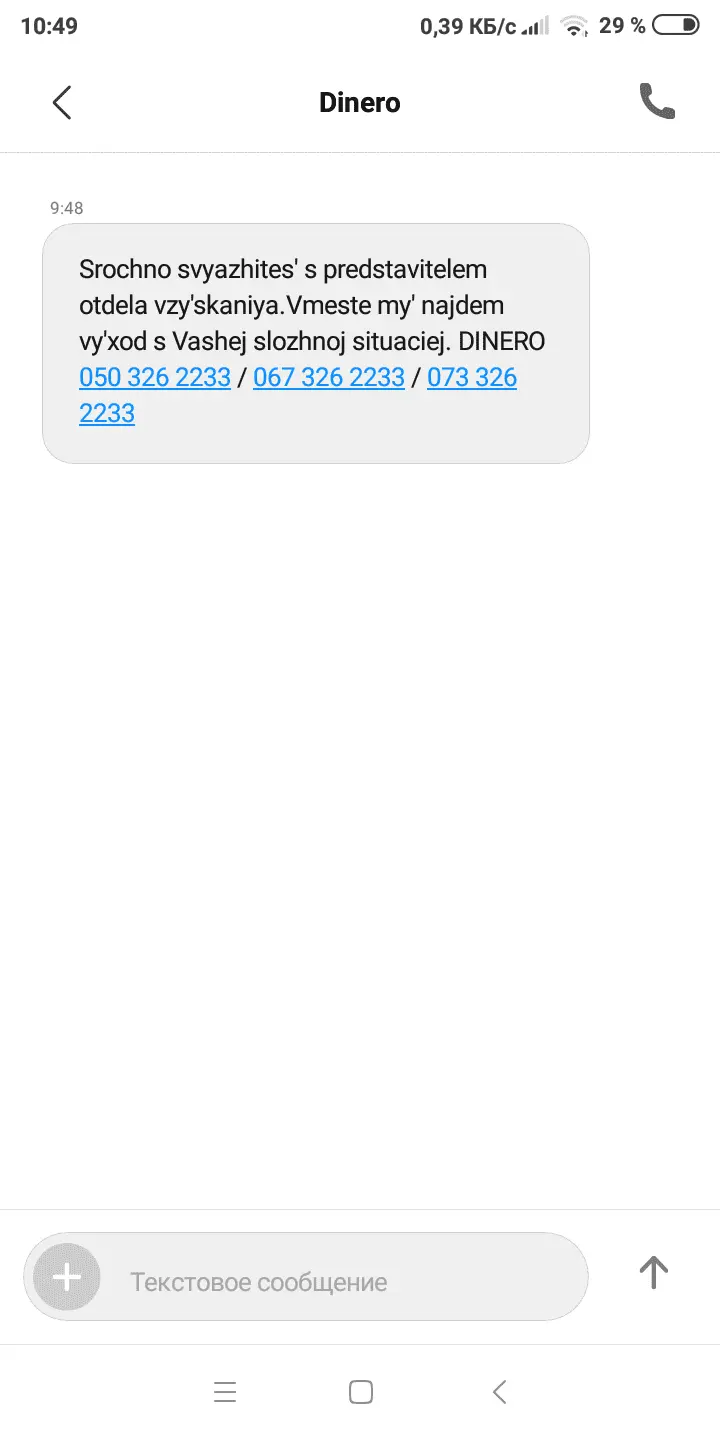The image size is (720, 1440).
Task: Dial the 050 326 2233 number link
Action: 155,378
